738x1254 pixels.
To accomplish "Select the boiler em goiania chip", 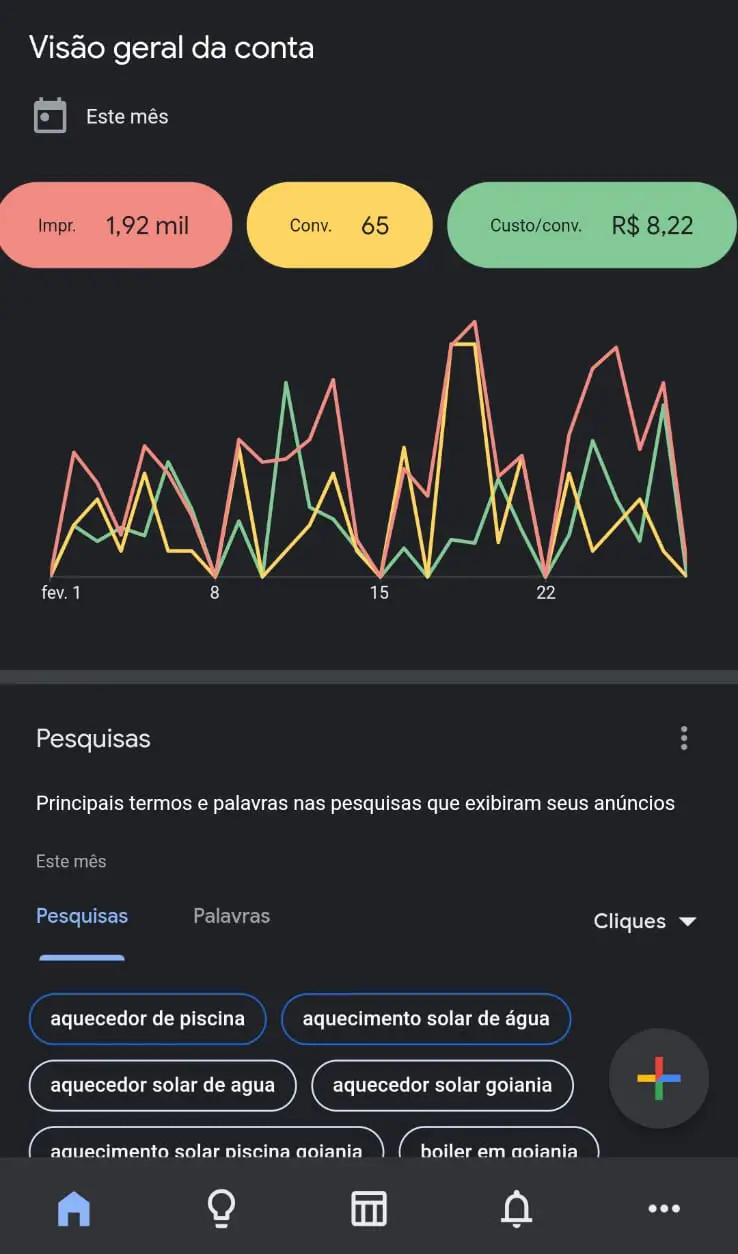I will point(498,1148).
